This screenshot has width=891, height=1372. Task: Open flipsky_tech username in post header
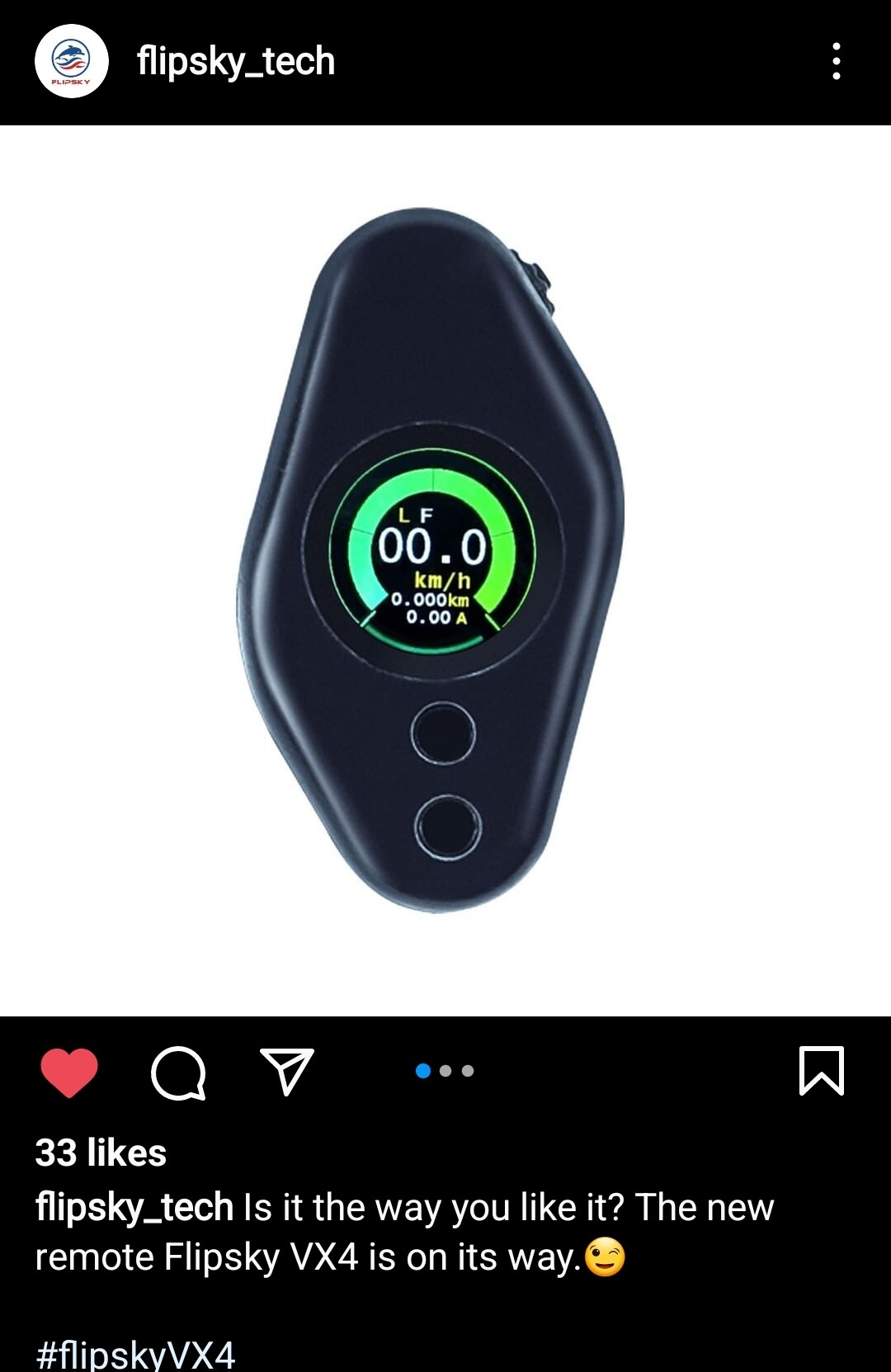[236, 62]
